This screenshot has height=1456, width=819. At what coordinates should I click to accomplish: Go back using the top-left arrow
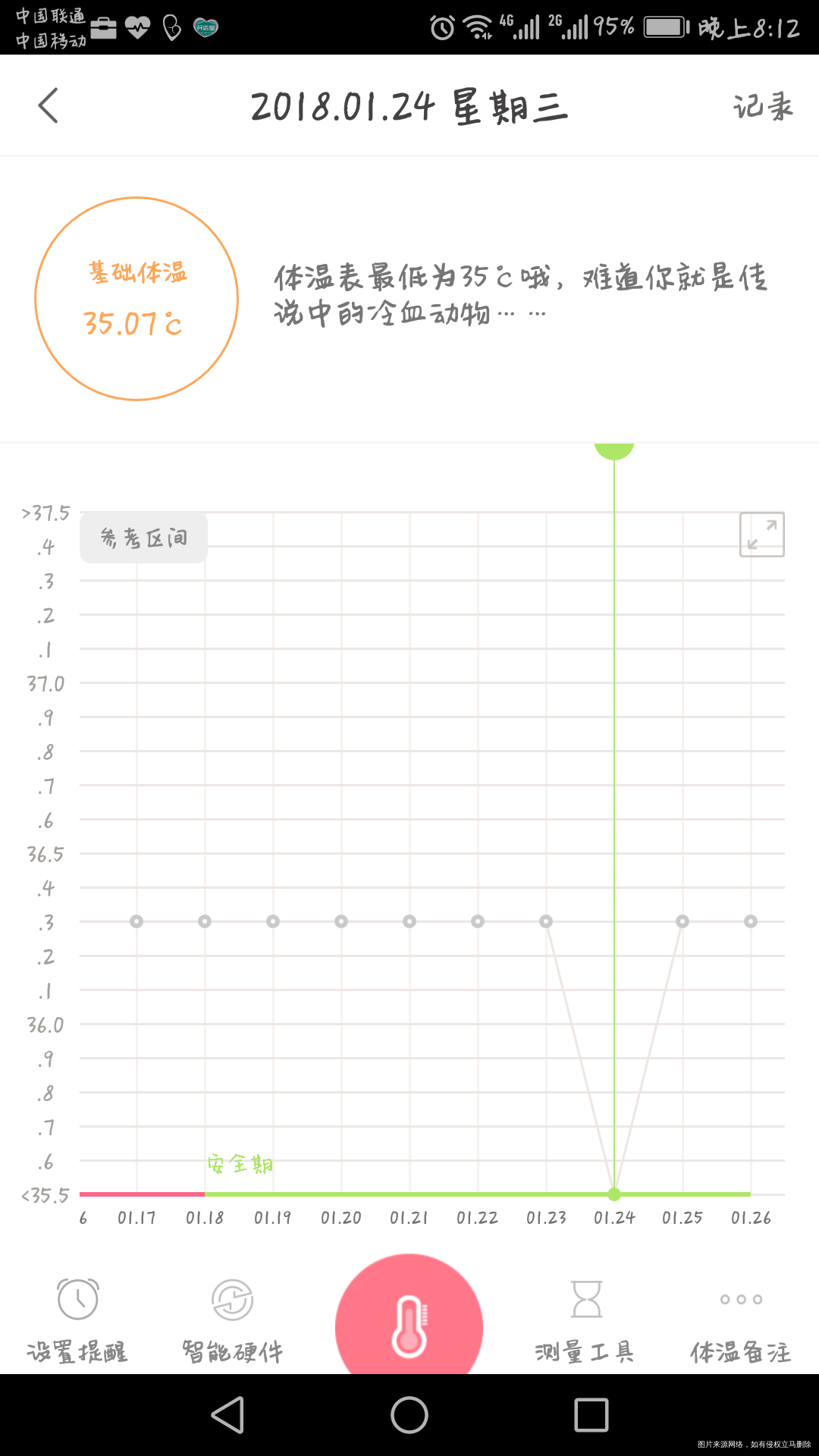[x=49, y=105]
